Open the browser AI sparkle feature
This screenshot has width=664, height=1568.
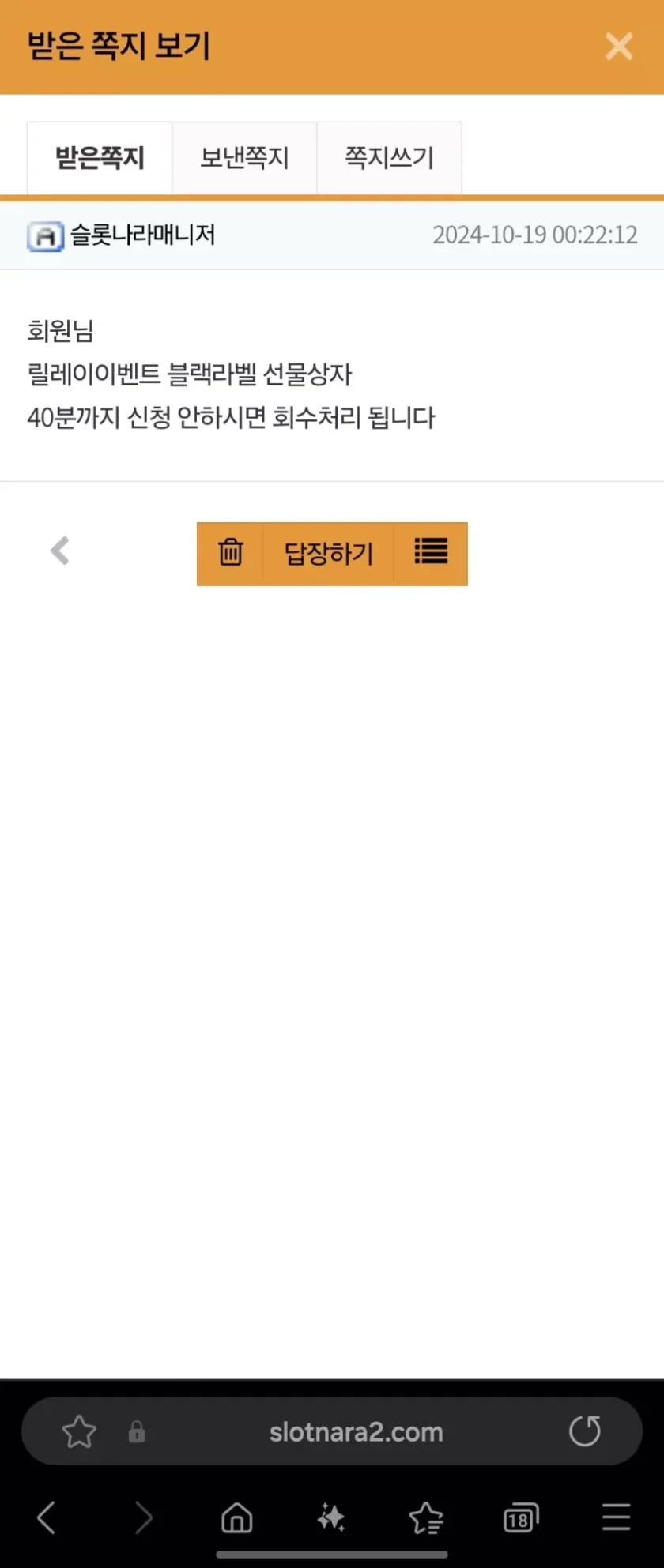coord(331,1517)
